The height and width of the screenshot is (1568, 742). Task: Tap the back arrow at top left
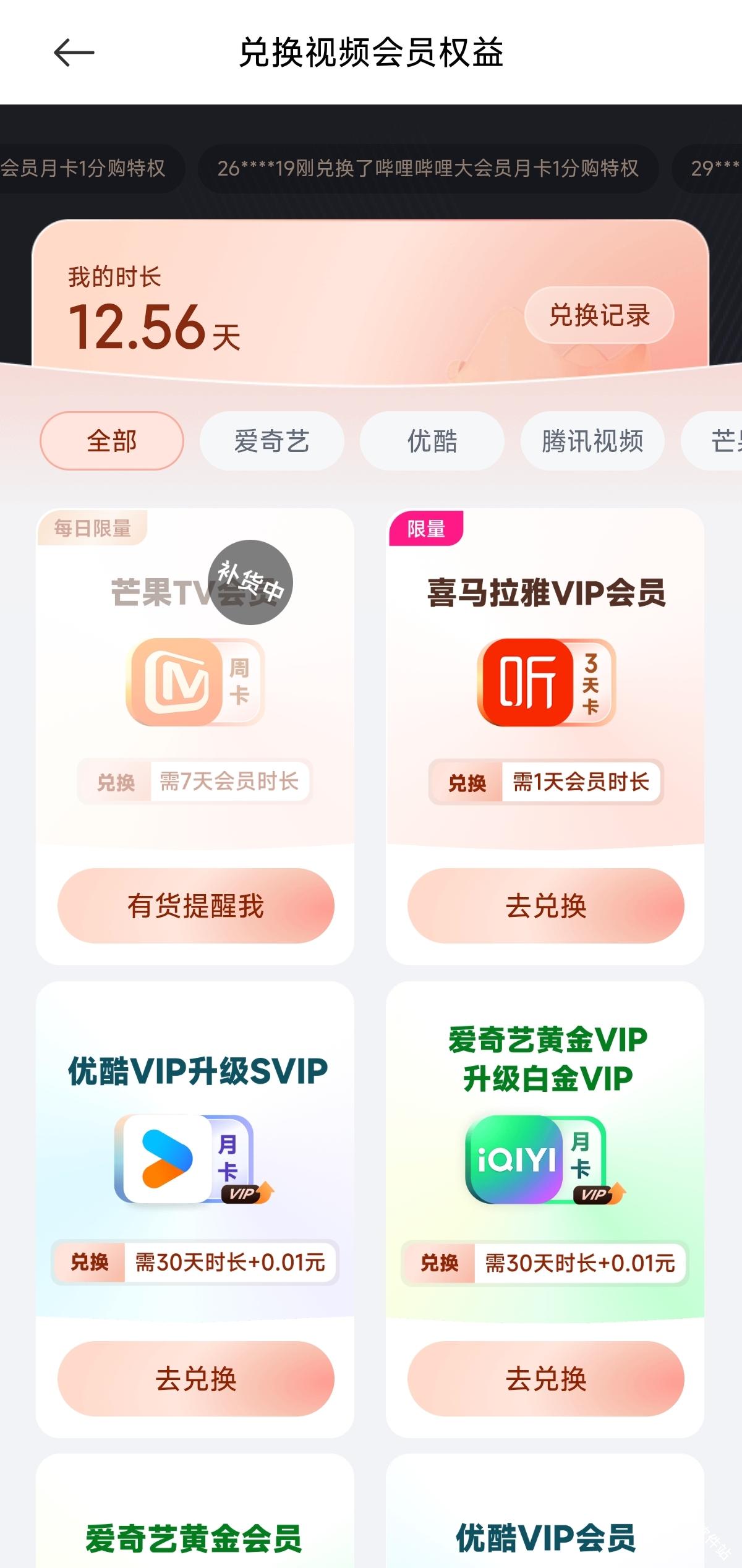click(x=74, y=53)
